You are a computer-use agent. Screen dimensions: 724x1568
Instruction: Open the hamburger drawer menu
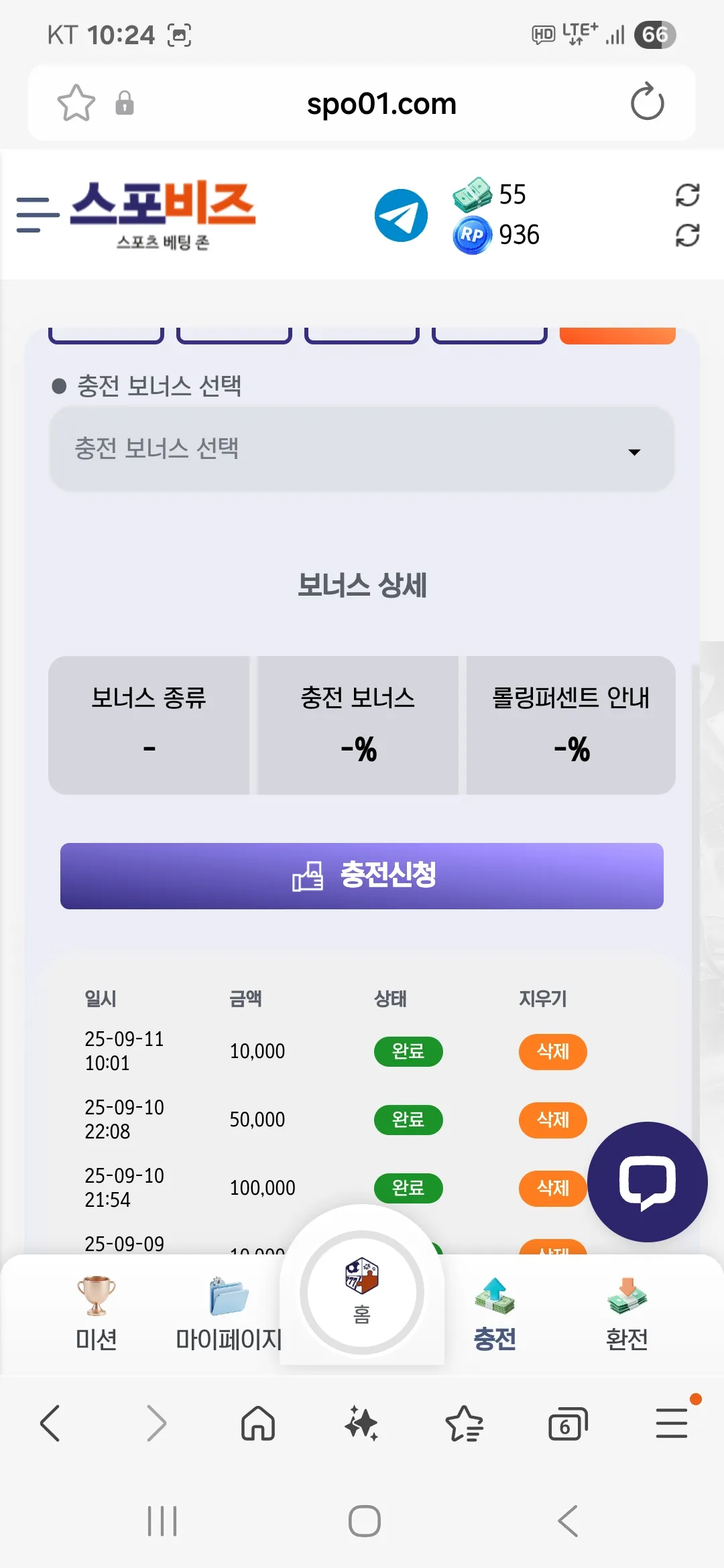[x=38, y=214]
